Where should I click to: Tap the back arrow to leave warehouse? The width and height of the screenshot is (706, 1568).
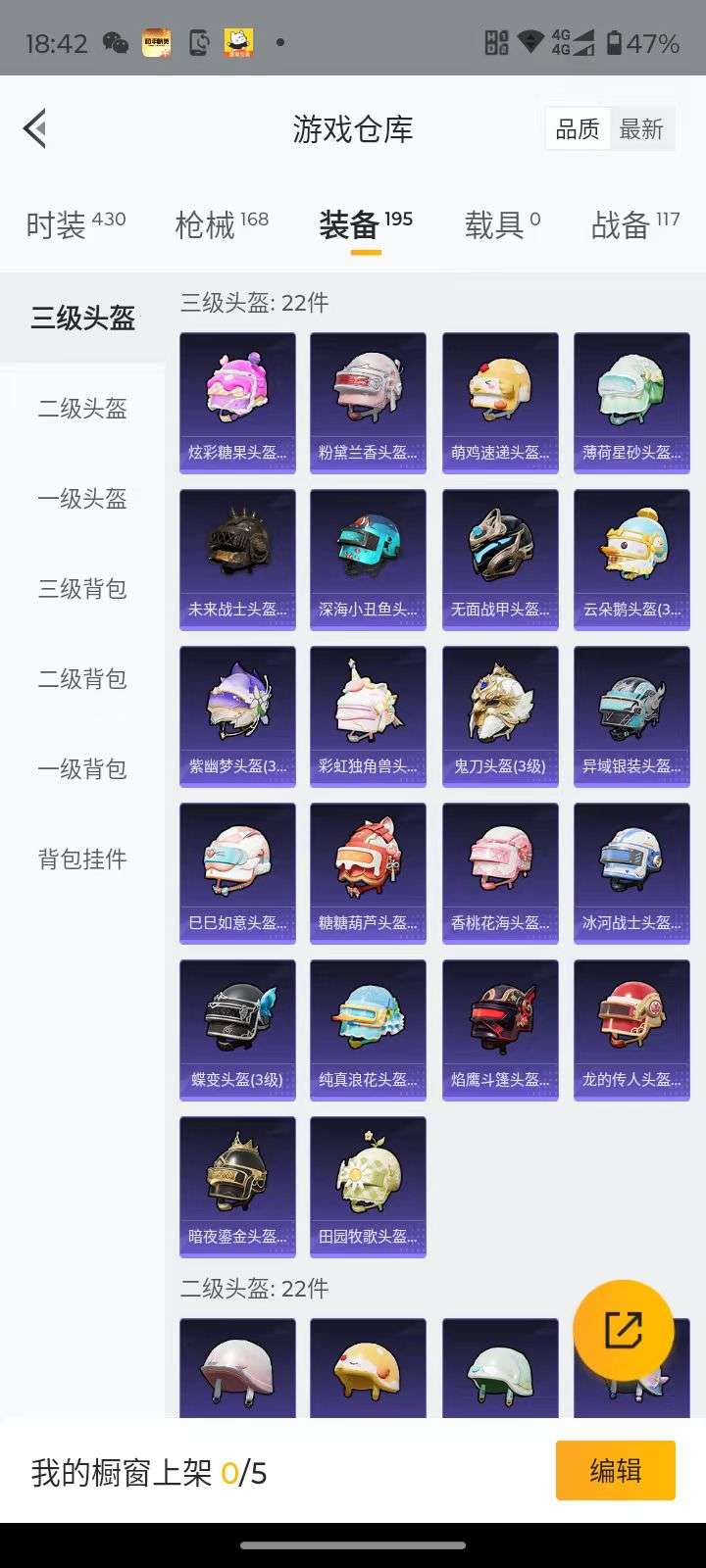click(34, 128)
